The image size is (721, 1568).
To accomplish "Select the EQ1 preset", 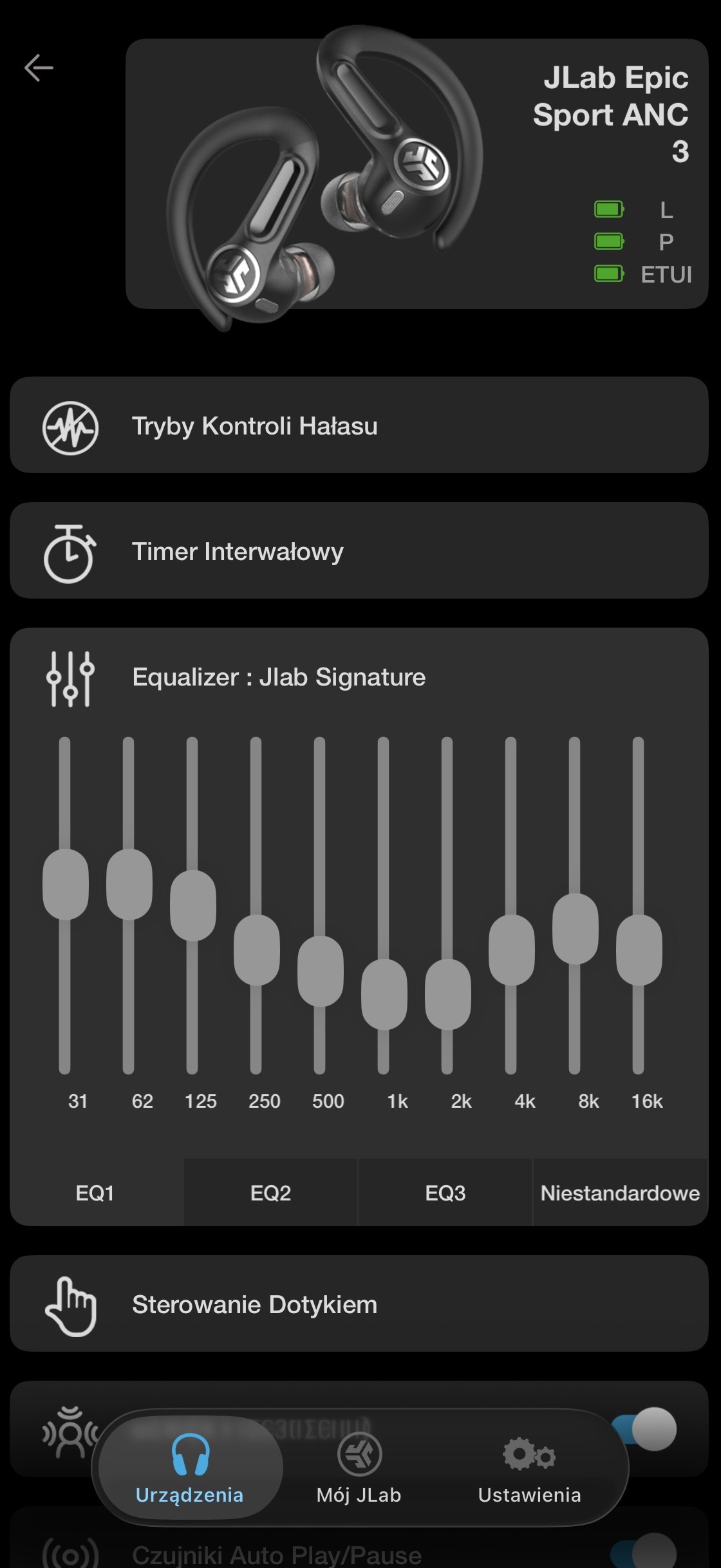I will (95, 1193).
